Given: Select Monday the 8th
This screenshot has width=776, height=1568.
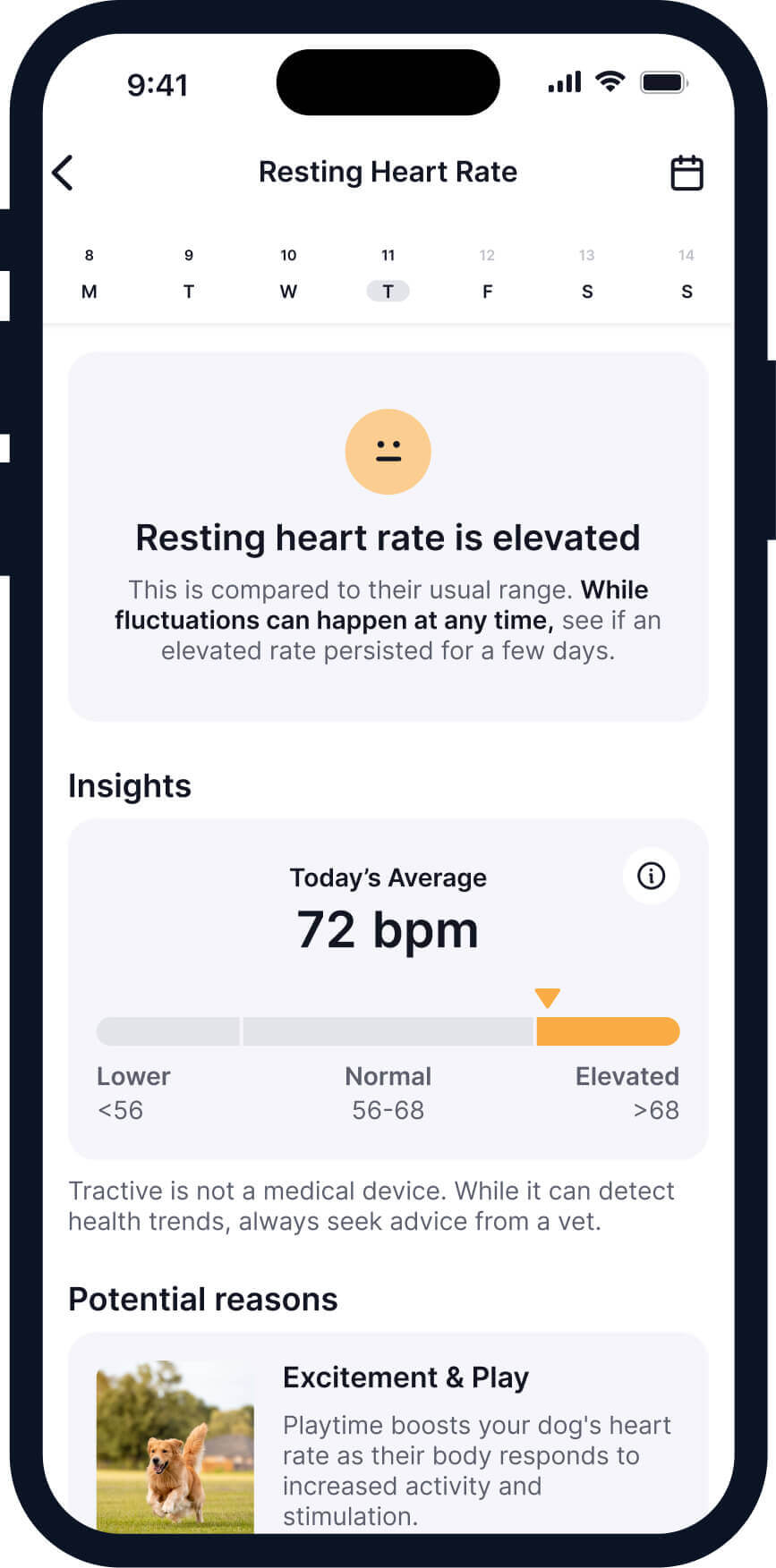Looking at the screenshot, I should (89, 274).
